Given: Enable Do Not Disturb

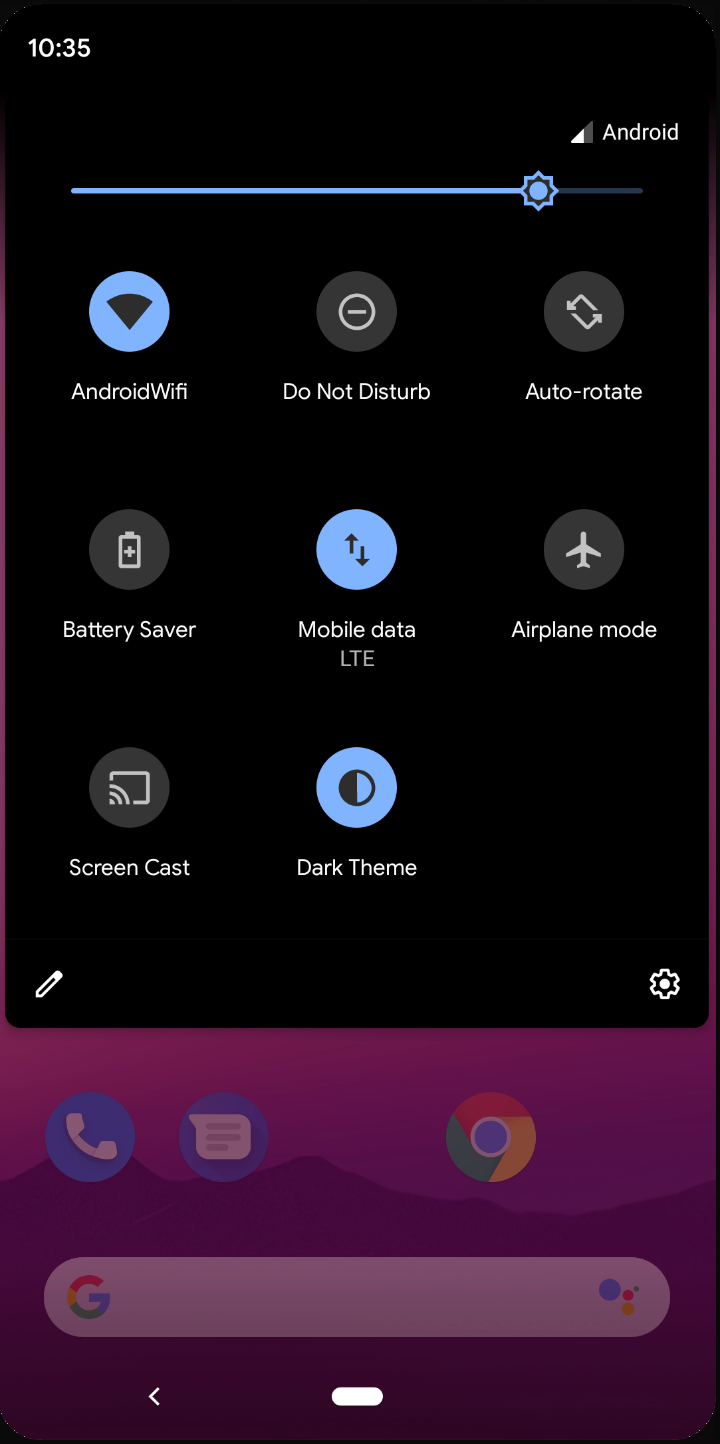Looking at the screenshot, I should click(357, 311).
